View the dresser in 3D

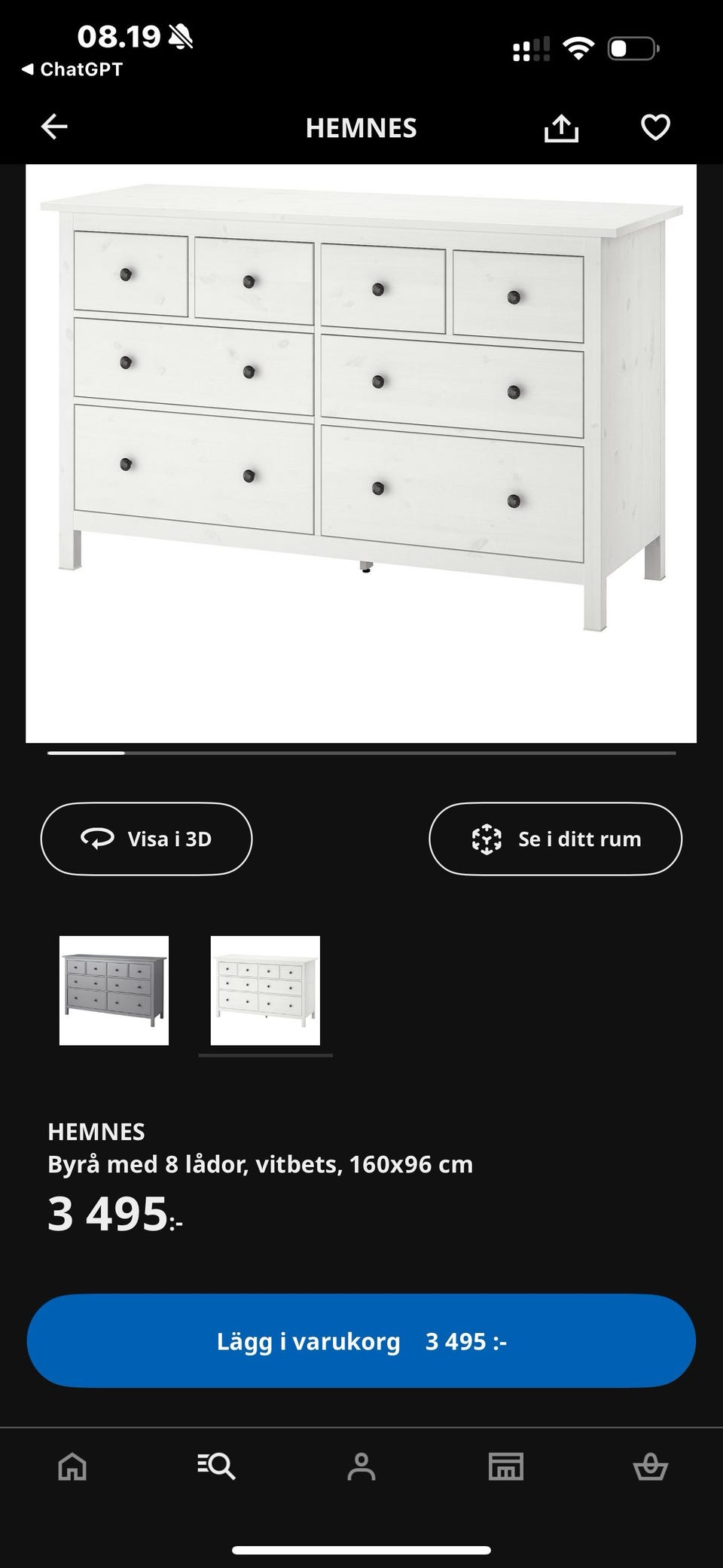tap(146, 838)
